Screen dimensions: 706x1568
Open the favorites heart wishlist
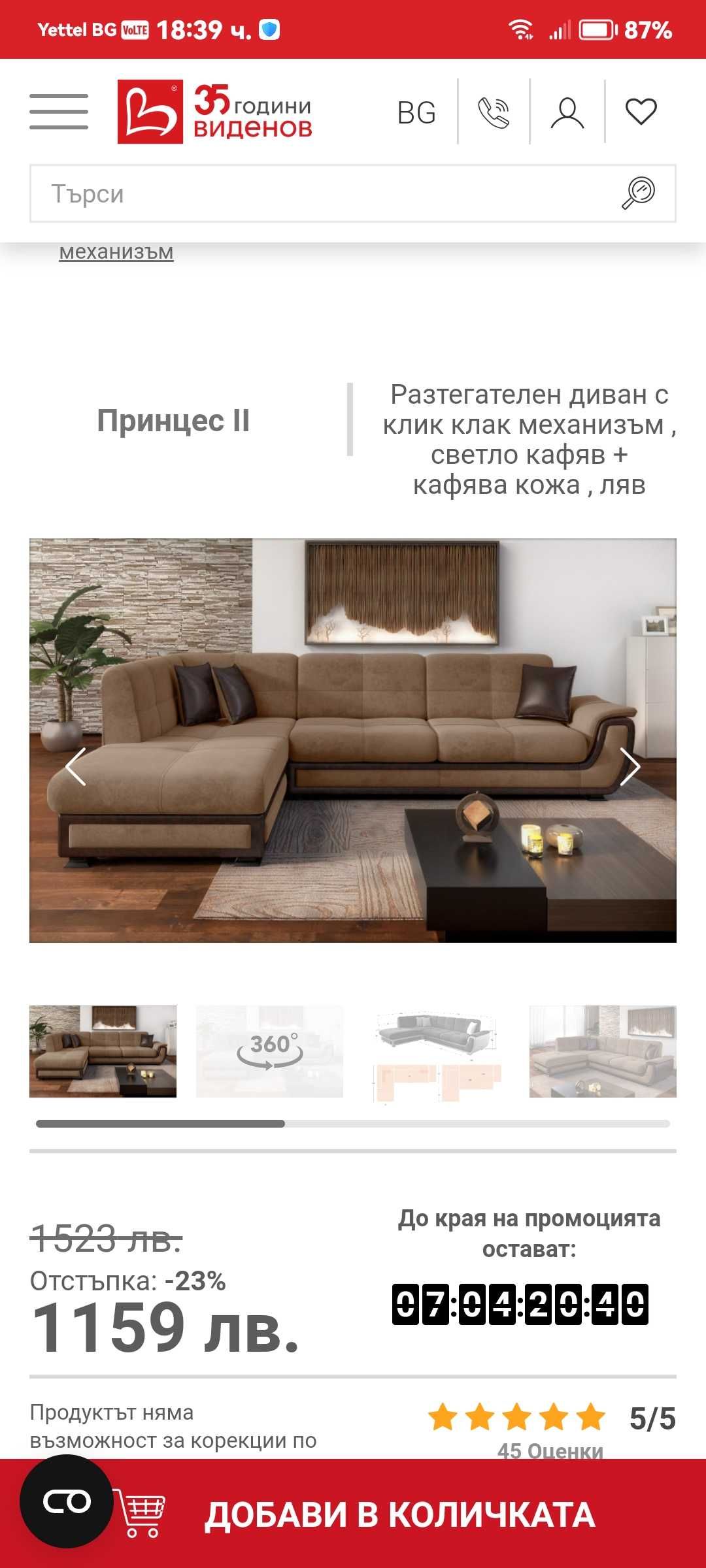tap(641, 112)
